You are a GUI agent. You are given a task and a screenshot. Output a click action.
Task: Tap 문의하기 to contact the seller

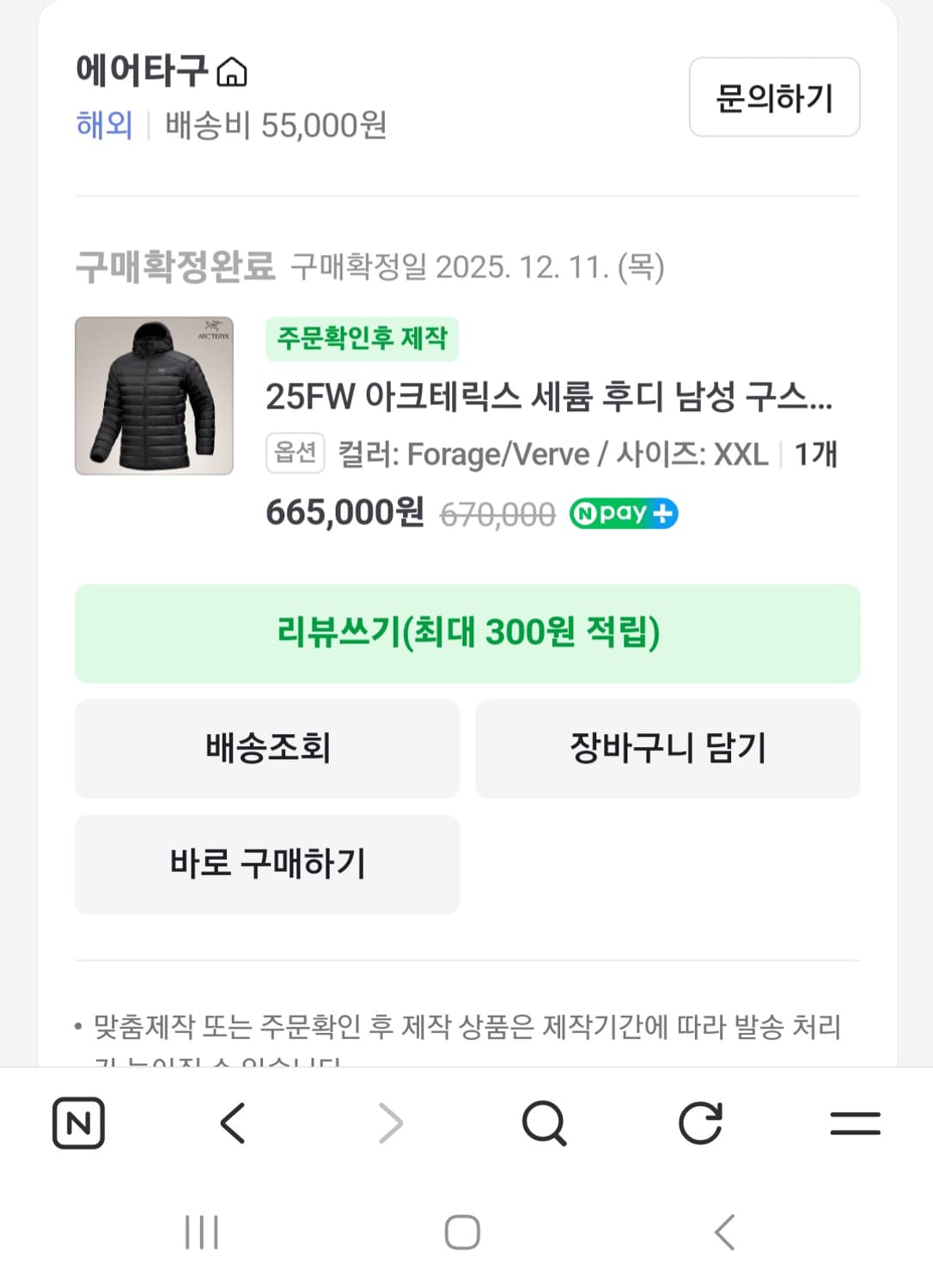(x=772, y=98)
